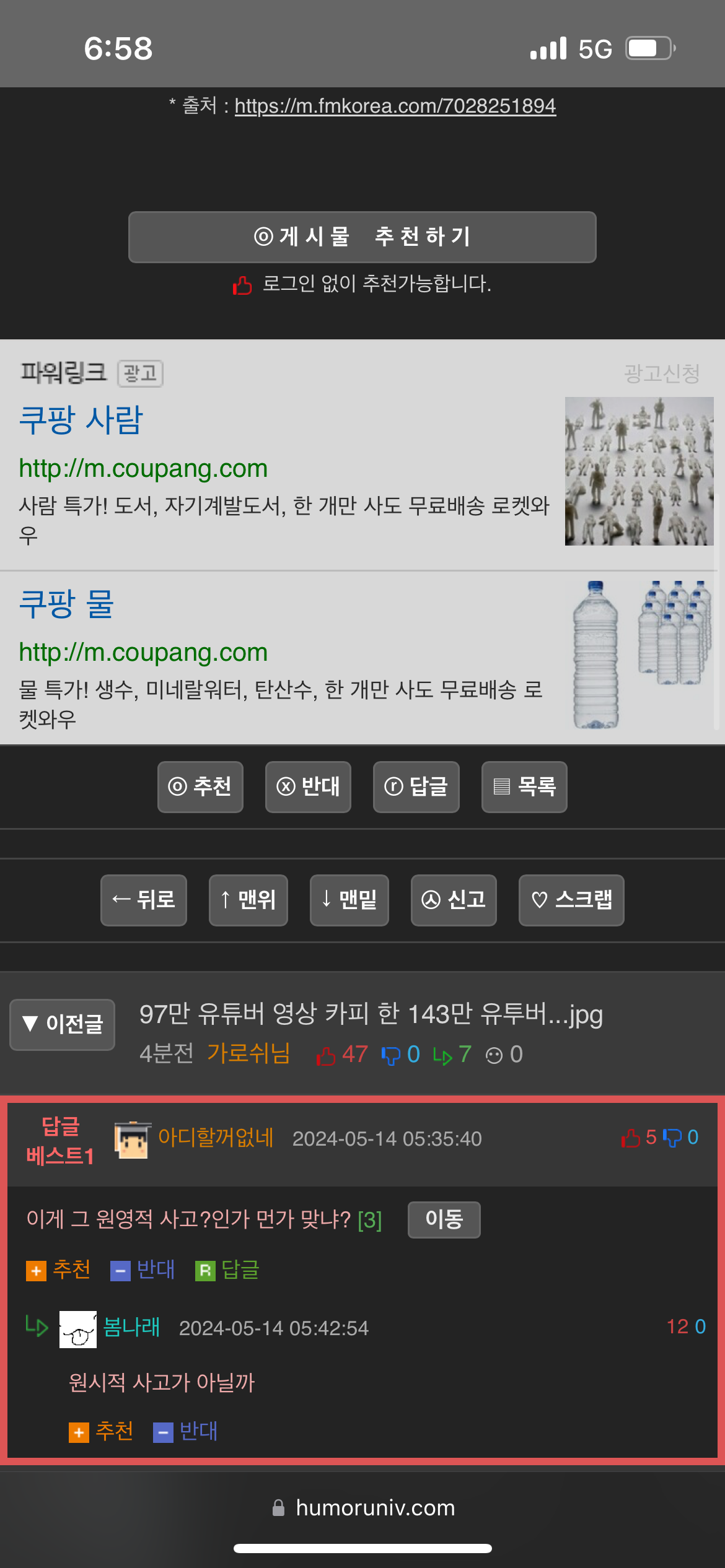
Task: Downvote 봄나래's reply with 반대
Action: pos(186,1431)
